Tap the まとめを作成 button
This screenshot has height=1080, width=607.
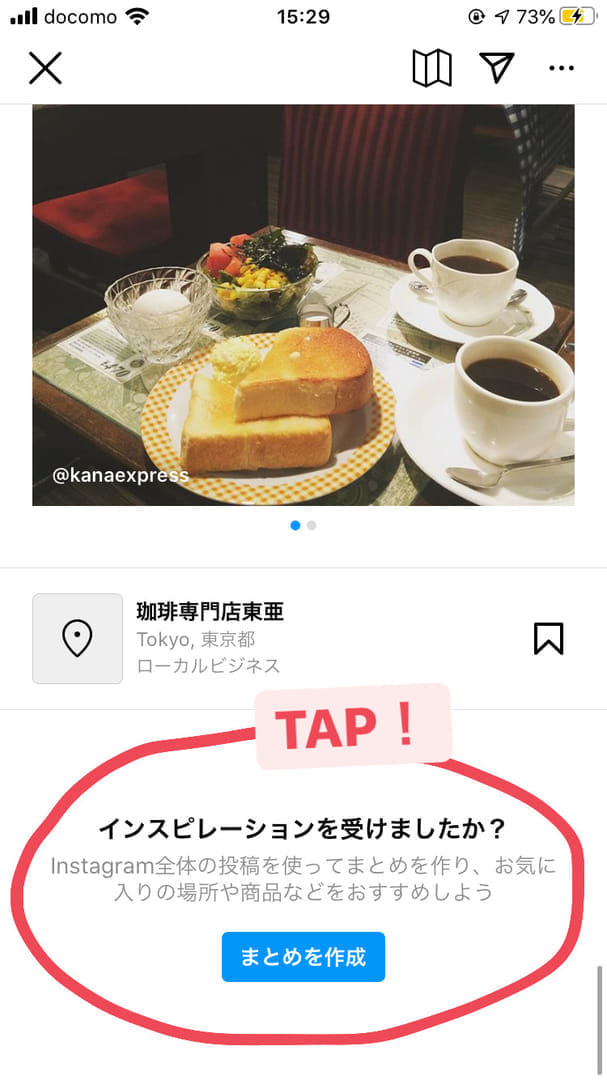click(303, 957)
